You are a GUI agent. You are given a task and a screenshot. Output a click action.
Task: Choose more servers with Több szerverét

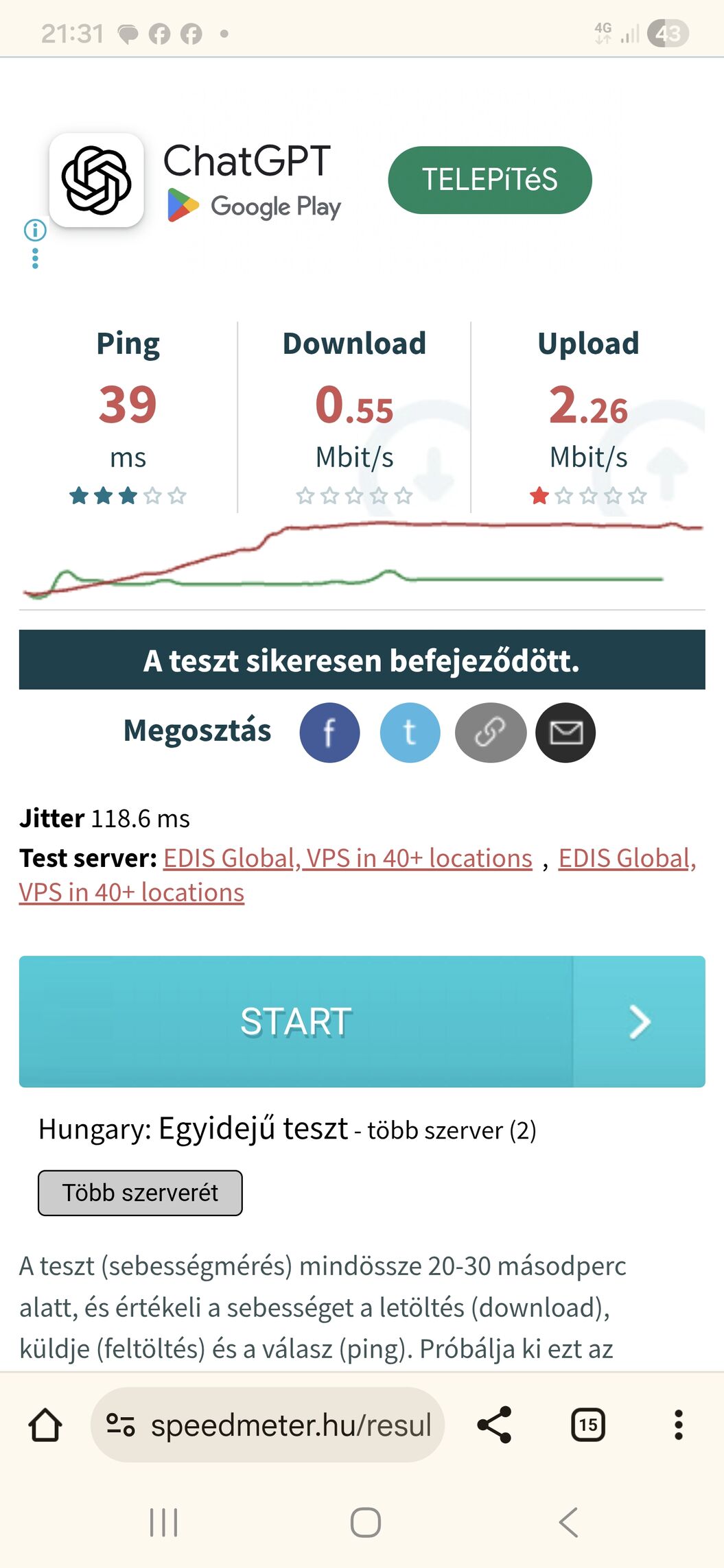140,1193
